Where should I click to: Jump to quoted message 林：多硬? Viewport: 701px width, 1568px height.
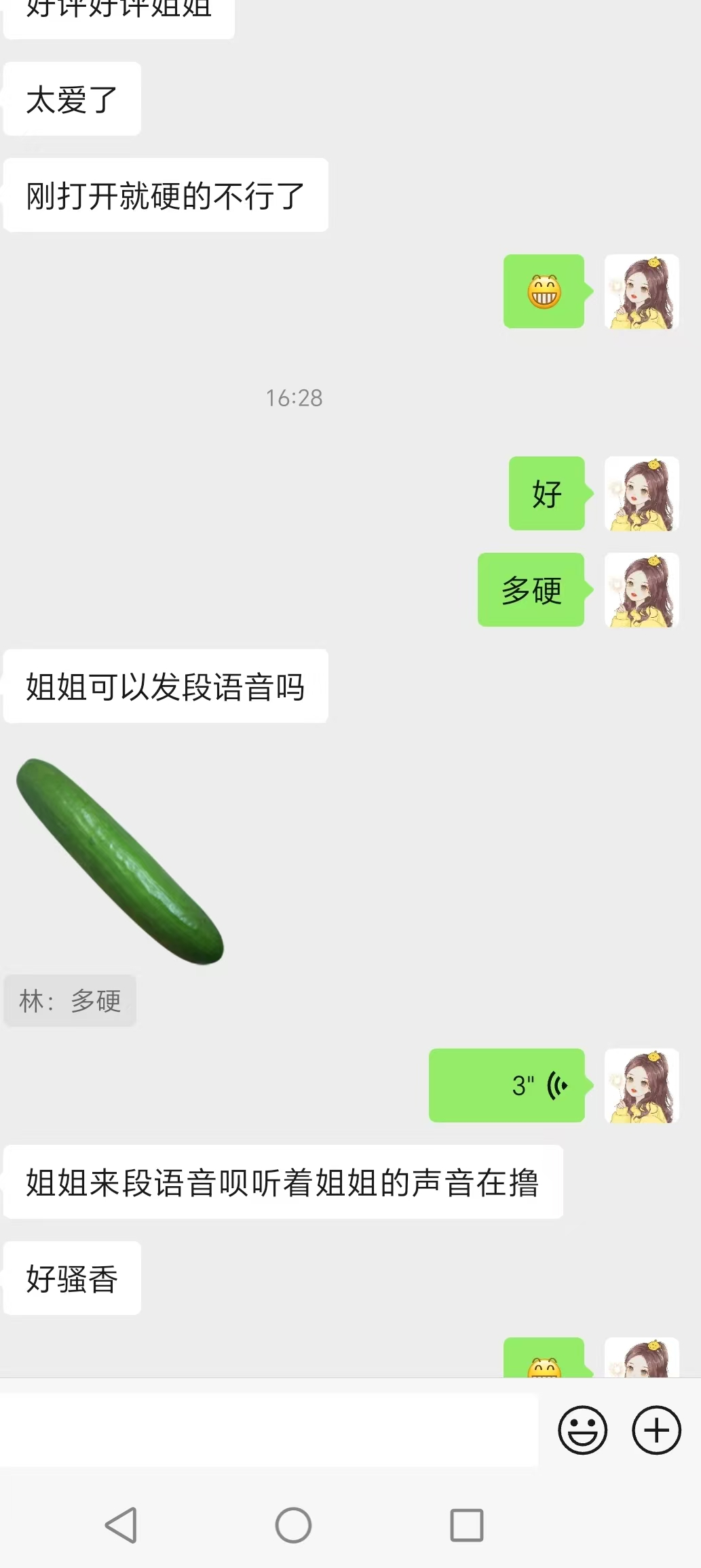(x=70, y=1000)
